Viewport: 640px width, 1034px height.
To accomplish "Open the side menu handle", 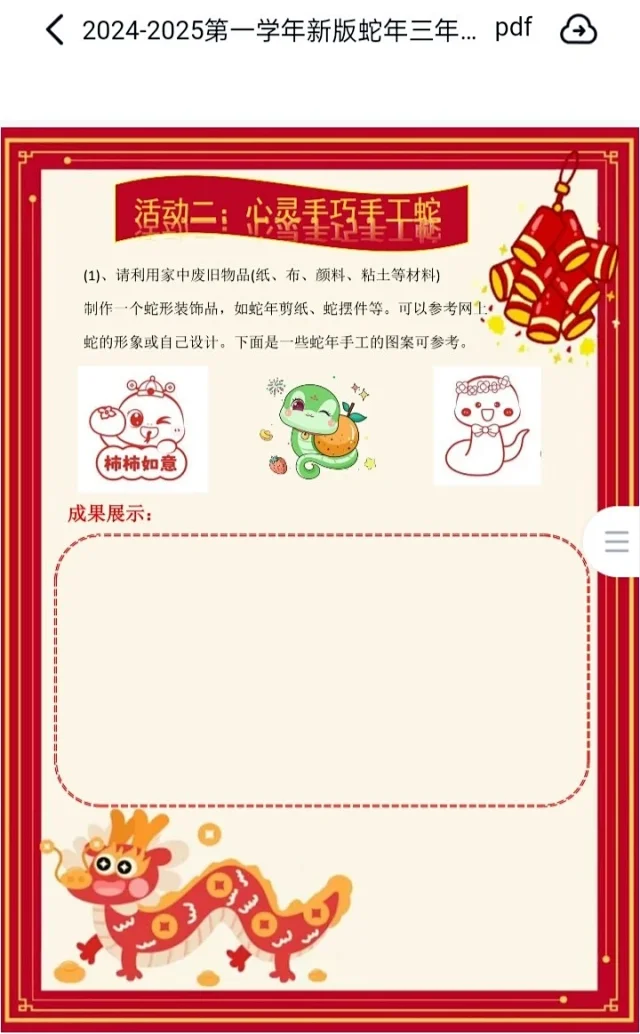I will pyautogui.click(x=616, y=541).
